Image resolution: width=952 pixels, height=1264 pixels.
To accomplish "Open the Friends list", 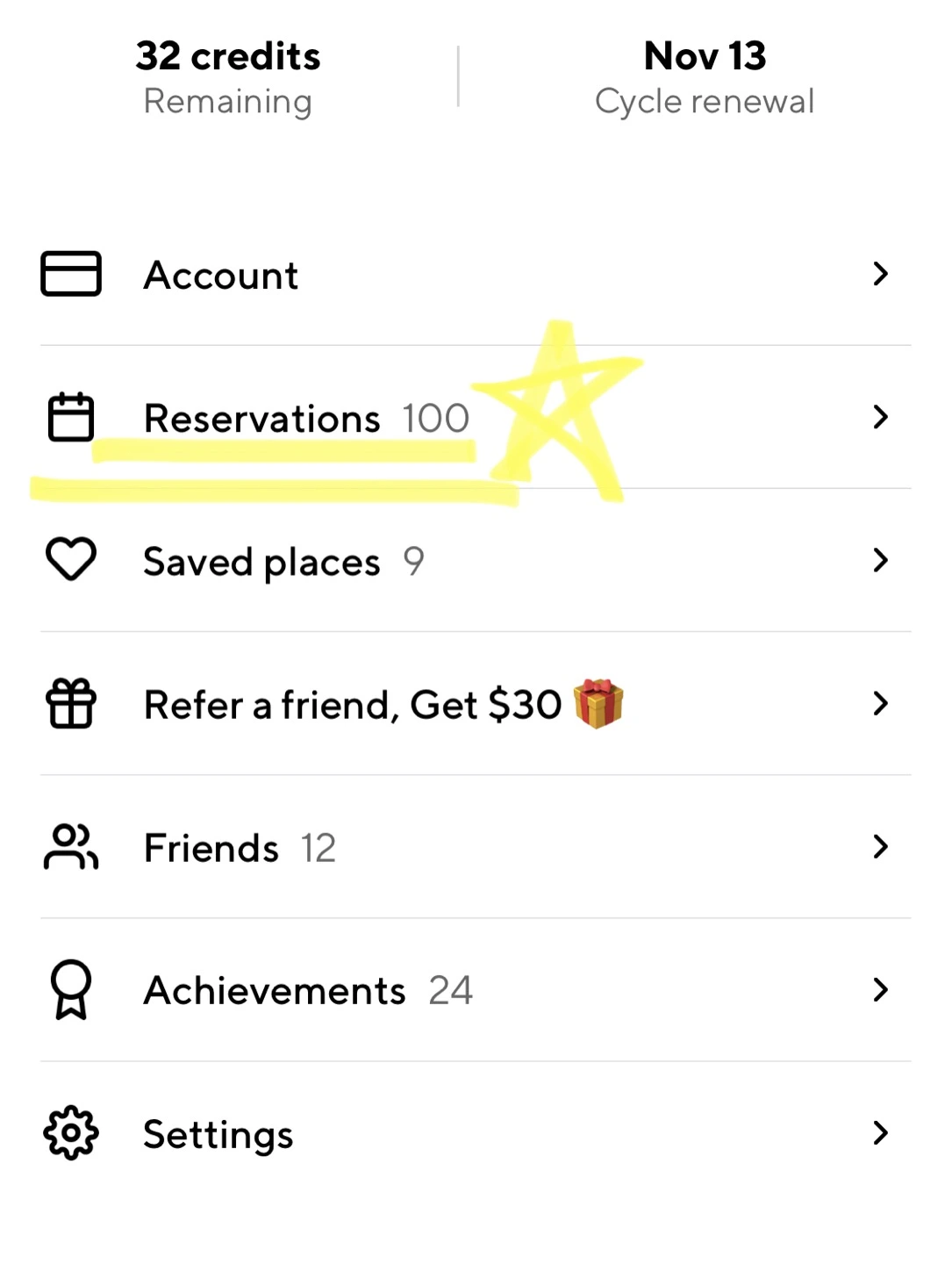I will click(x=211, y=848).
